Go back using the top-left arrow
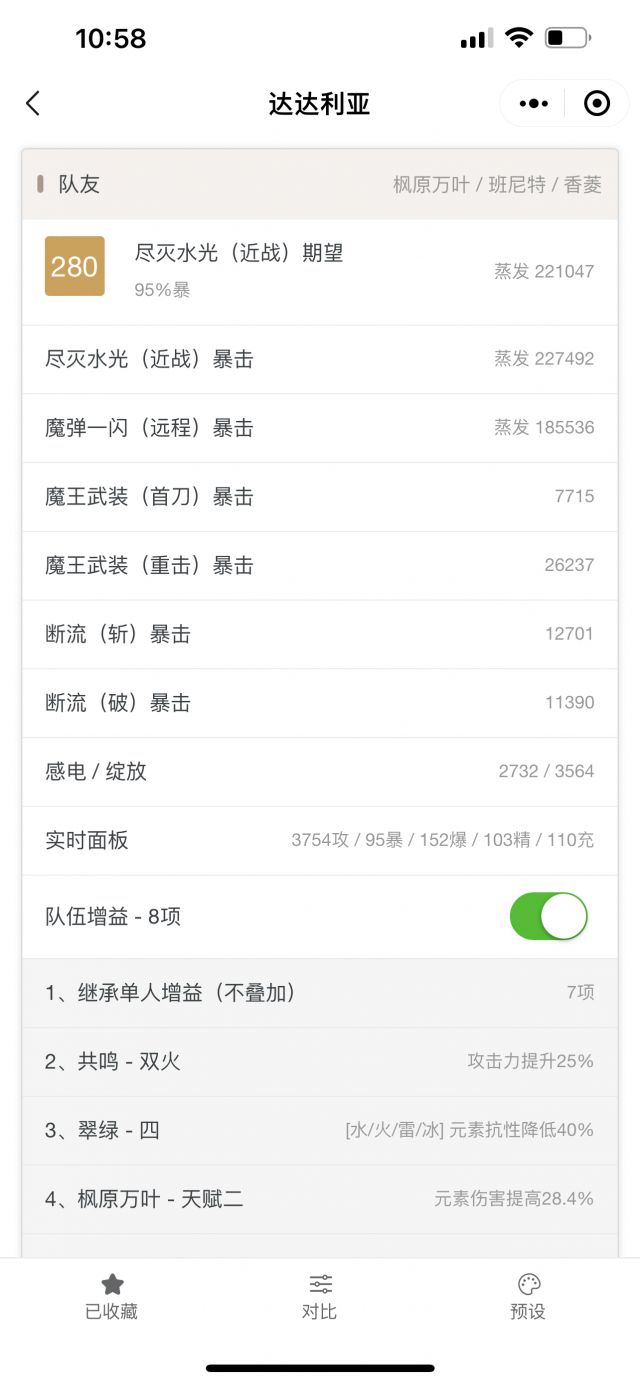 [33, 103]
